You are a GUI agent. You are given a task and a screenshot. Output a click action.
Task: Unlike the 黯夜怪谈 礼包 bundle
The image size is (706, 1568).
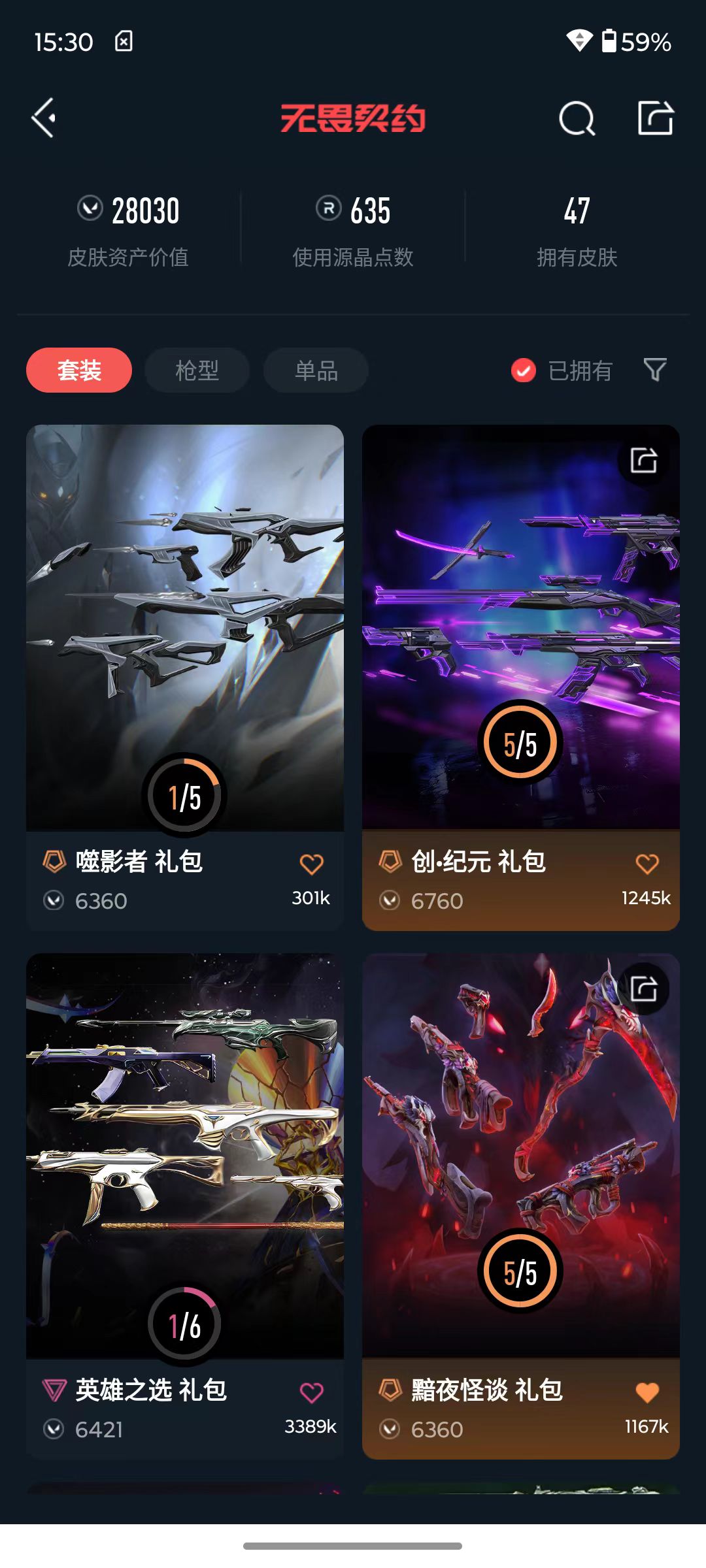pos(648,1392)
